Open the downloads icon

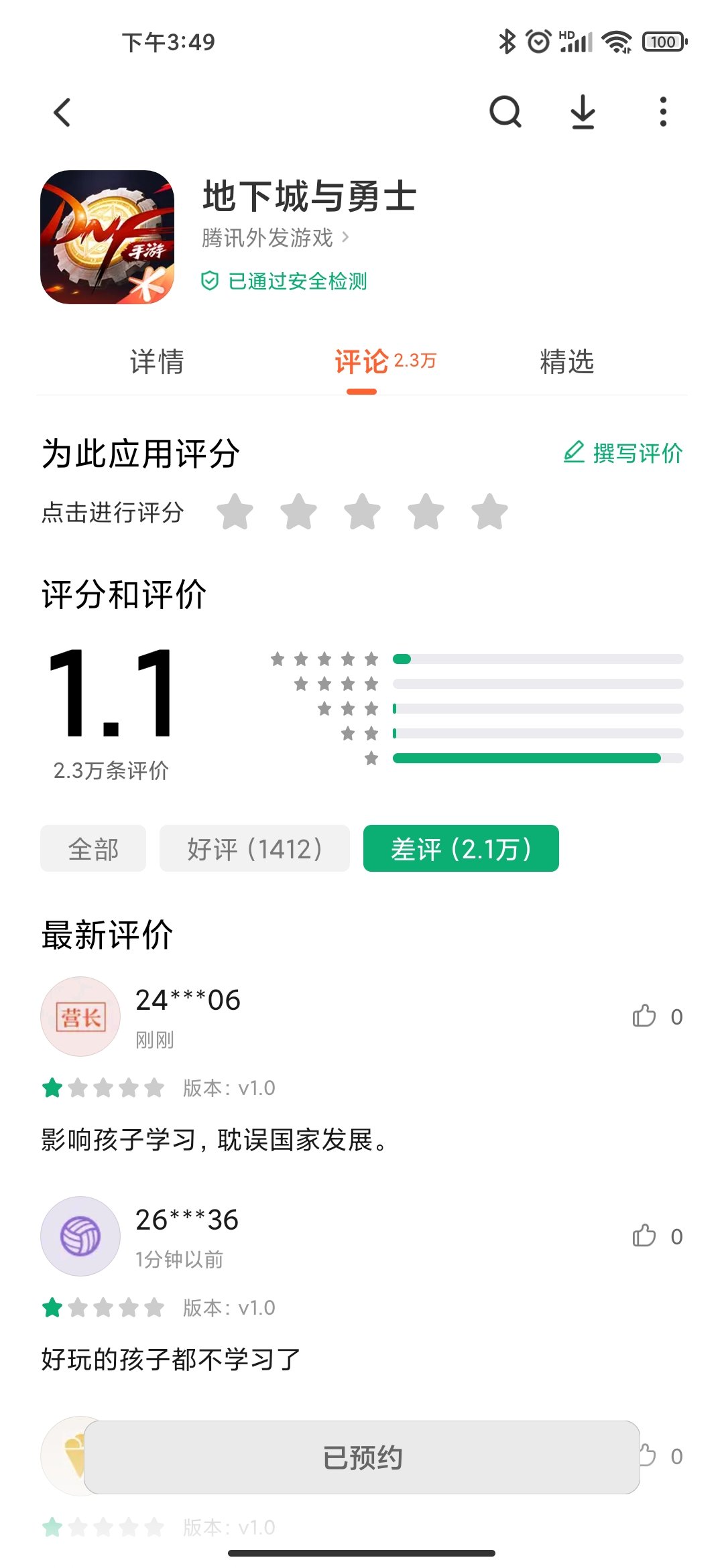point(583,112)
